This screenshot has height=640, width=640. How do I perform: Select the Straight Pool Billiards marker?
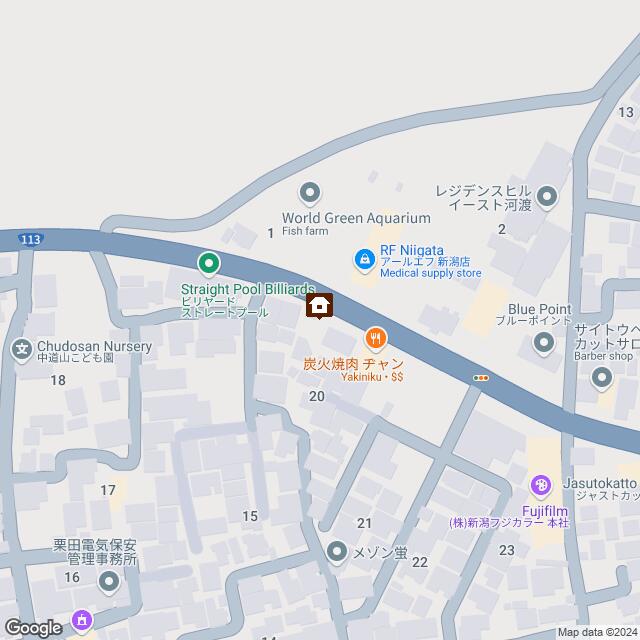click(x=208, y=264)
